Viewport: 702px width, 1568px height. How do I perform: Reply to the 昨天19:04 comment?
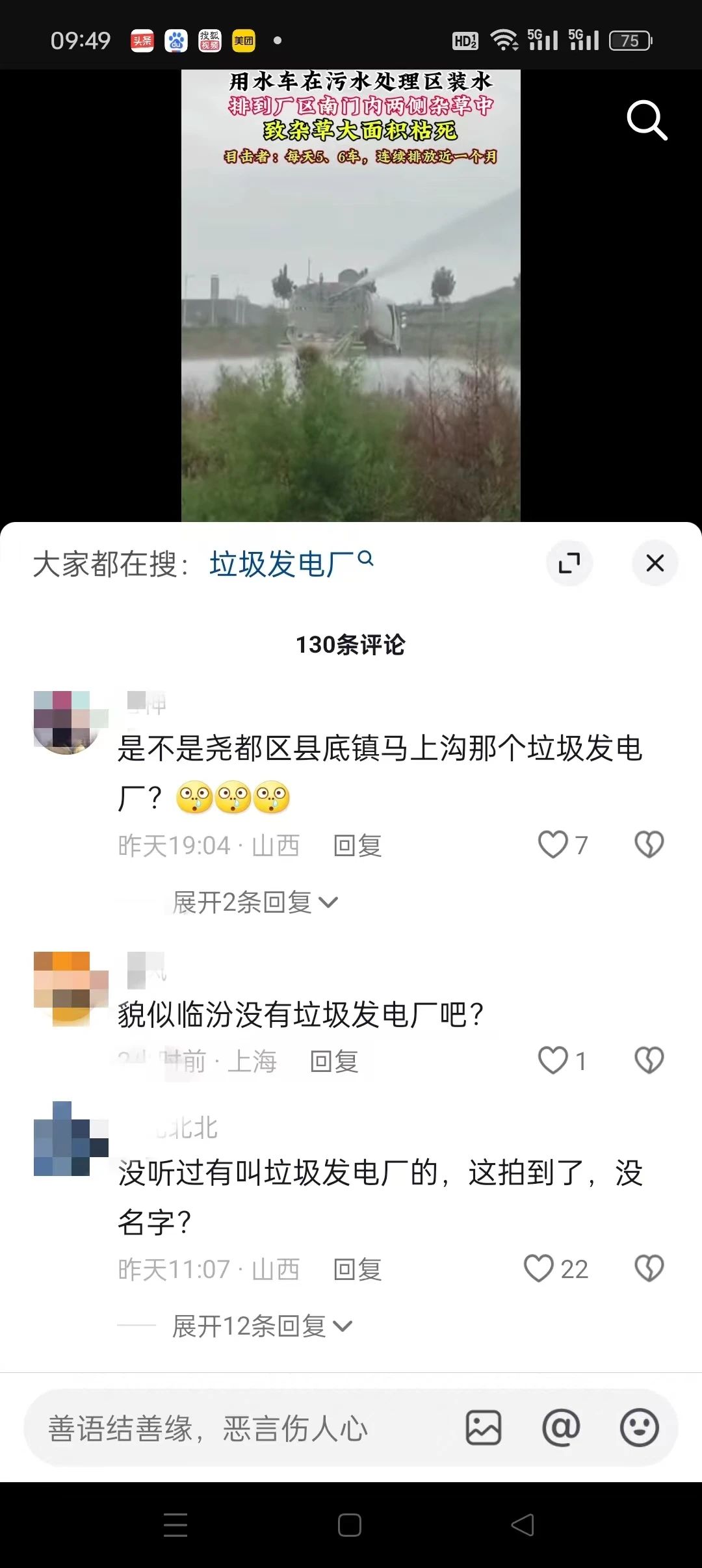tap(357, 846)
